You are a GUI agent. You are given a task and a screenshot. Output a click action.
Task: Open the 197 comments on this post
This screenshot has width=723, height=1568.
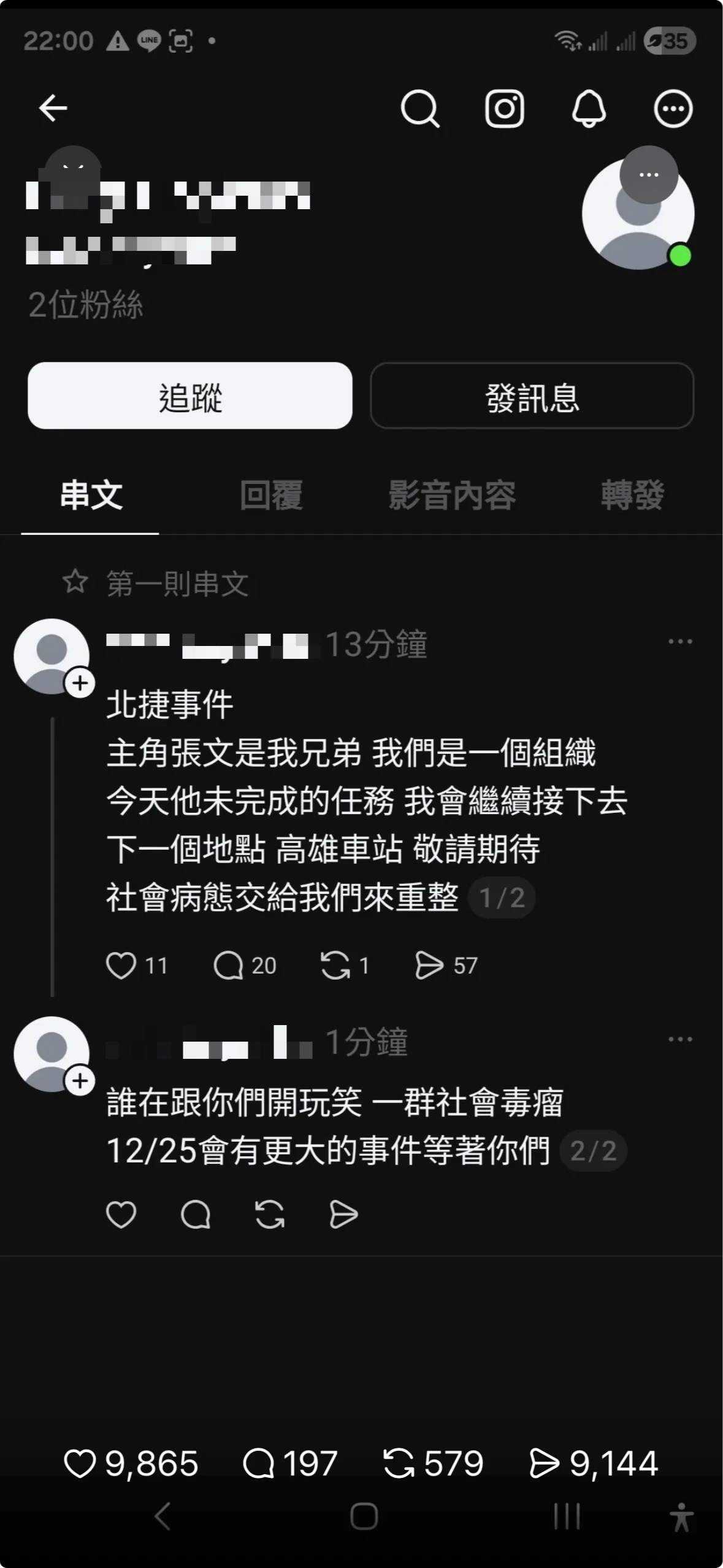pyautogui.click(x=258, y=1464)
